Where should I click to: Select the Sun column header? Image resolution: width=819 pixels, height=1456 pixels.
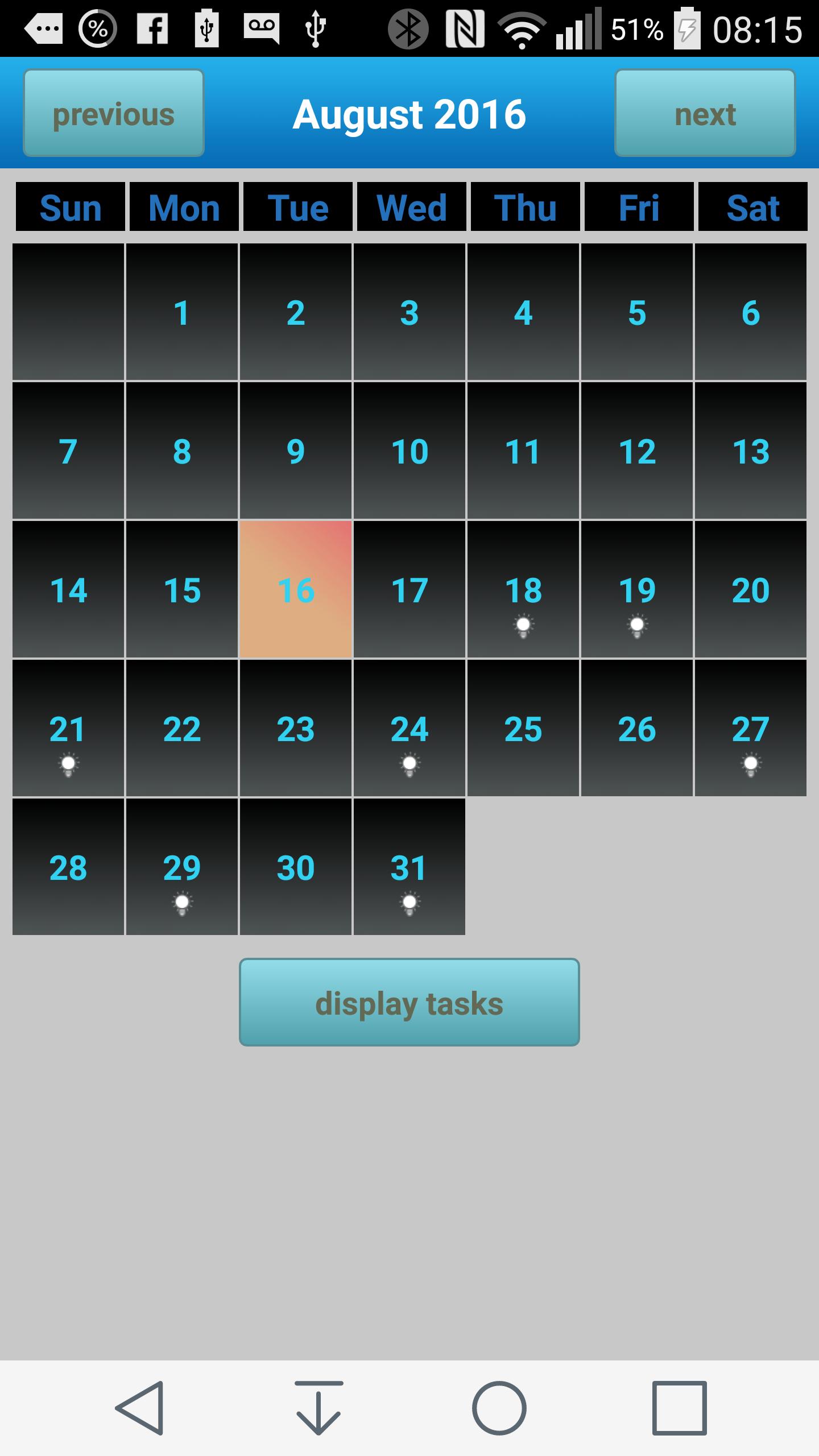(x=69, y=207)
